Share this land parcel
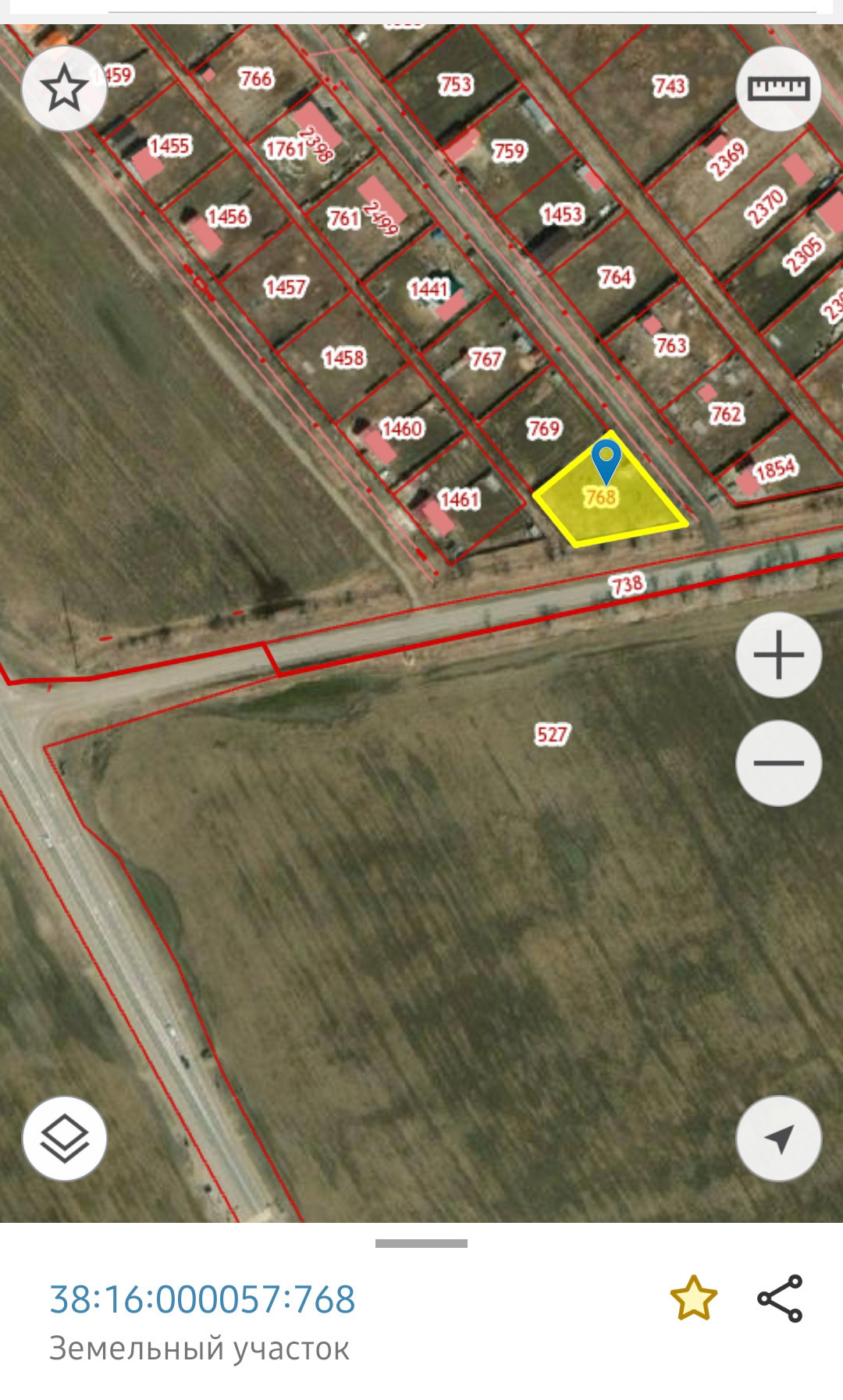Screen dimensions: 843x1400 (780, 1299)
